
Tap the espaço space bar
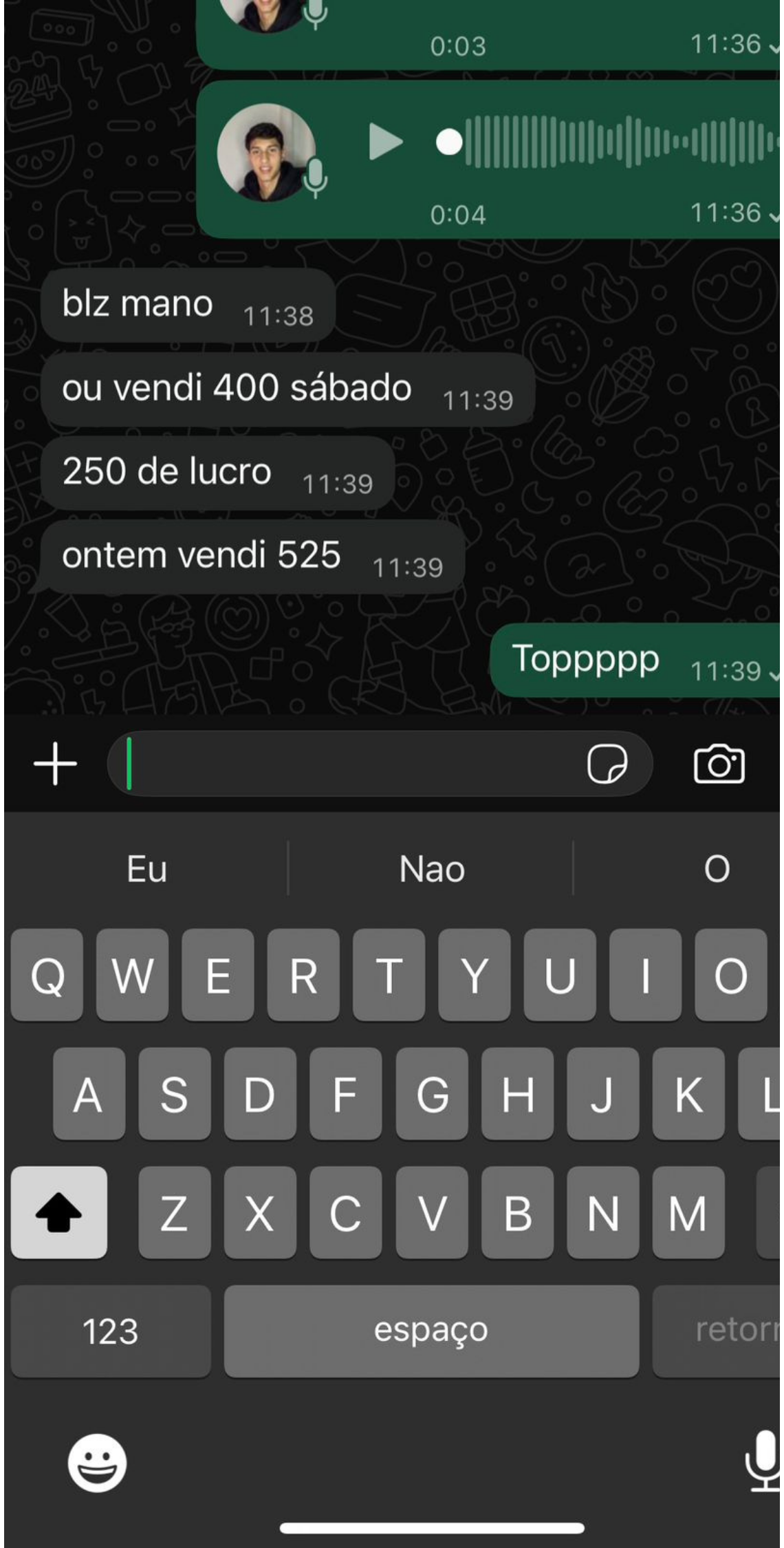pyautogui.click(x=431, y=1331)
